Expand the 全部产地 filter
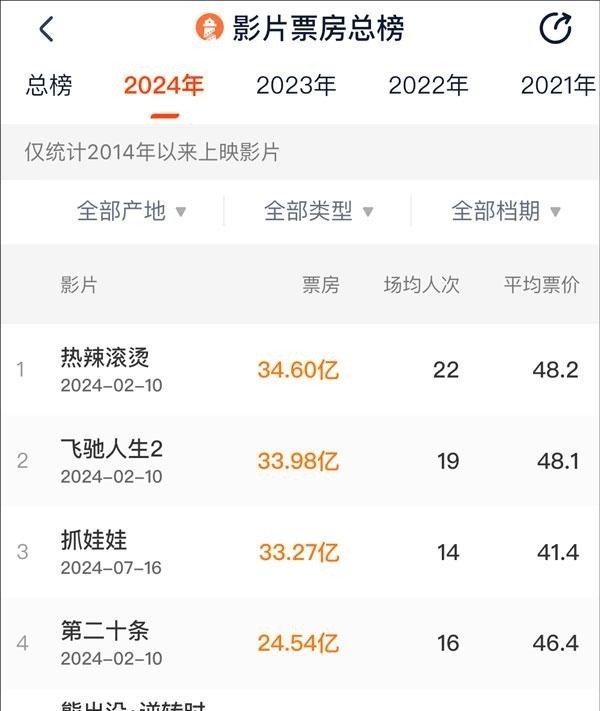The width and height of the screenshot is (600, 711). tap(132, 211)
